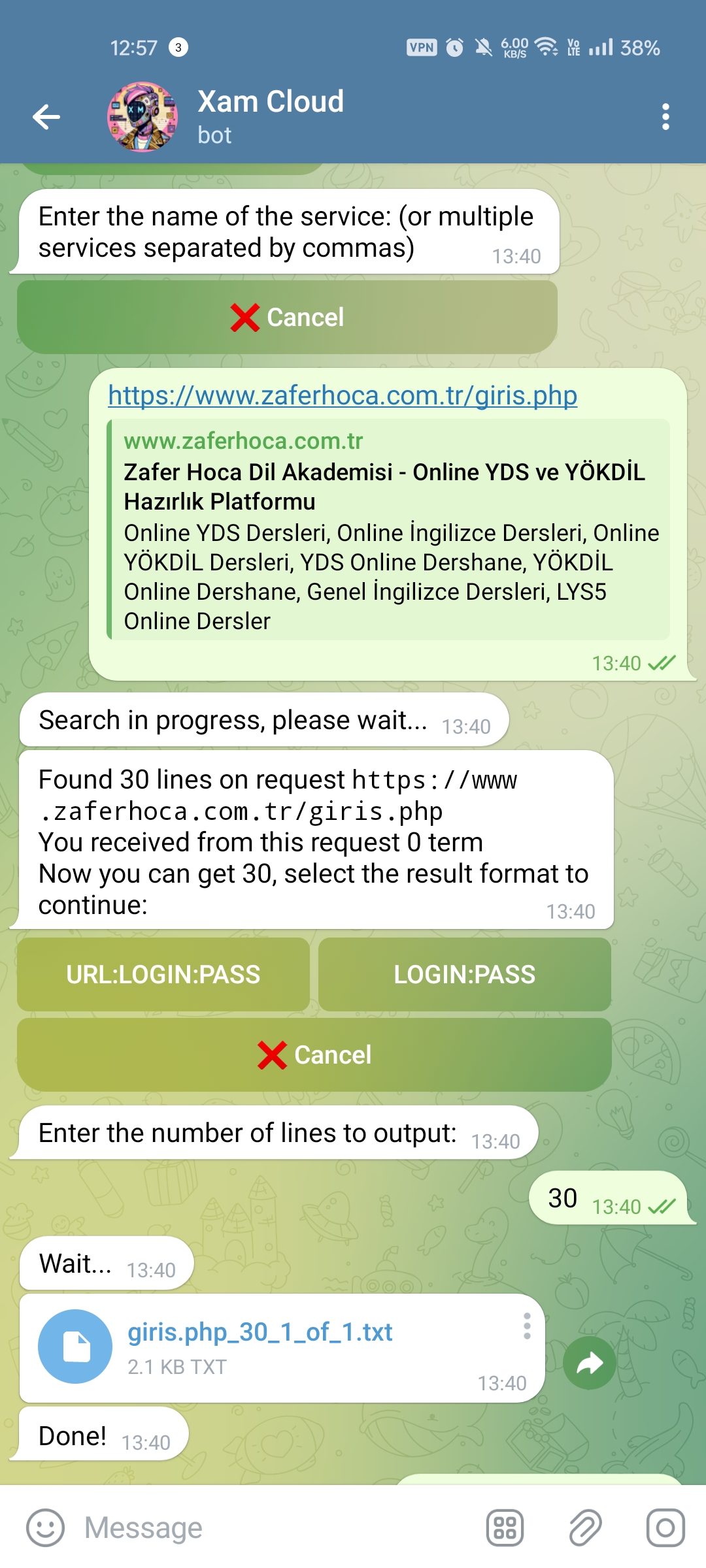Image resolution: width=706 pixels, height=1568 pixels.
Task: Open the chat overflow menu
Action: pyautogui.click(x=665, y=117)
